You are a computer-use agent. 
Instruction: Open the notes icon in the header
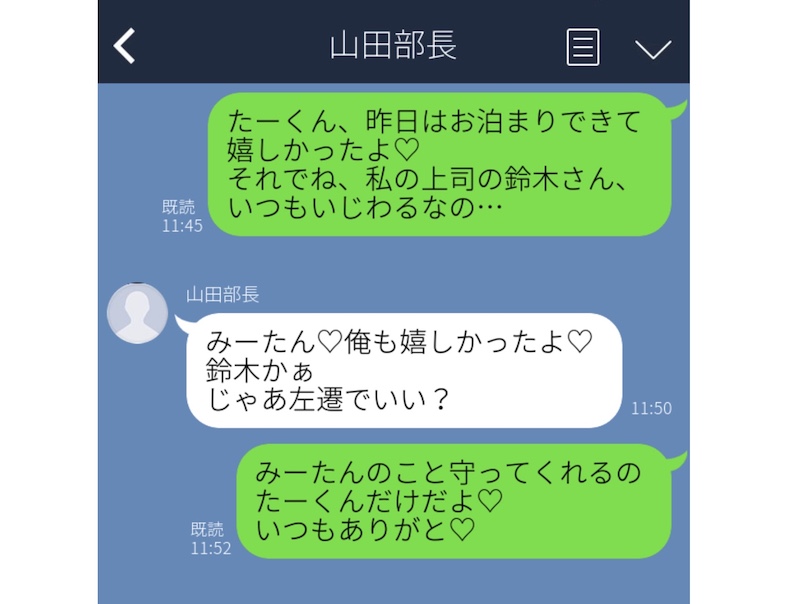pos(583,47)
